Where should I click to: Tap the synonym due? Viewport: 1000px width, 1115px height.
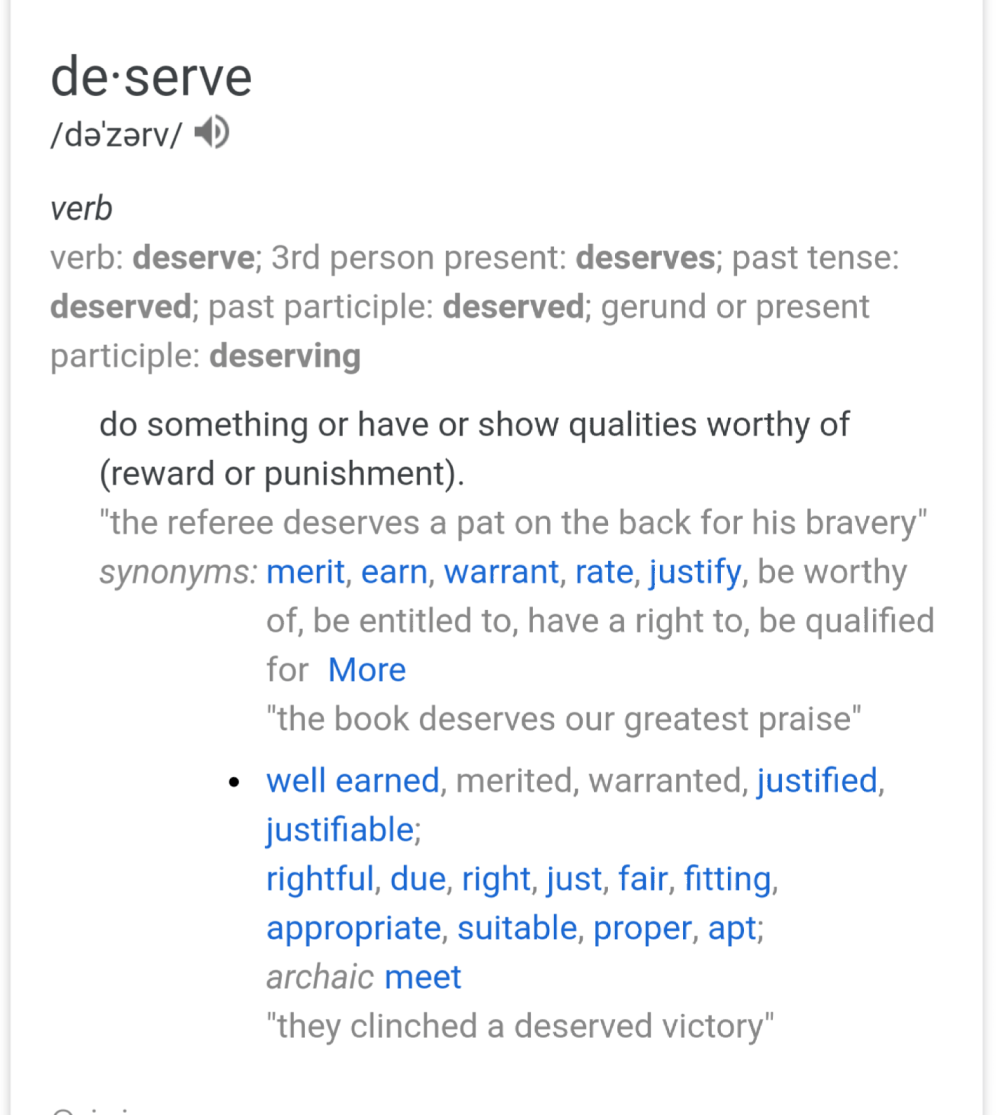(416, 880)
